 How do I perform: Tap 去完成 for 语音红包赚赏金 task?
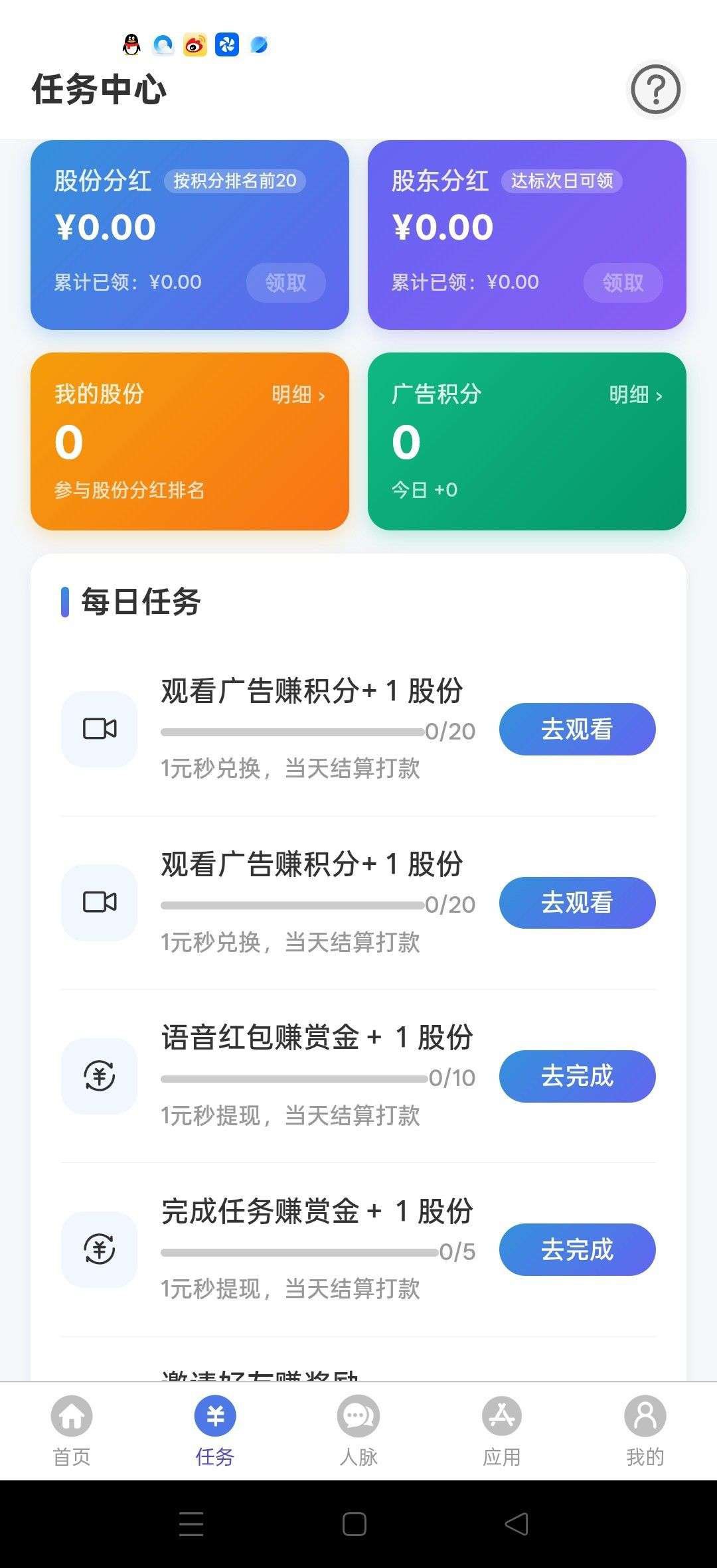[x=577, y=1076]
